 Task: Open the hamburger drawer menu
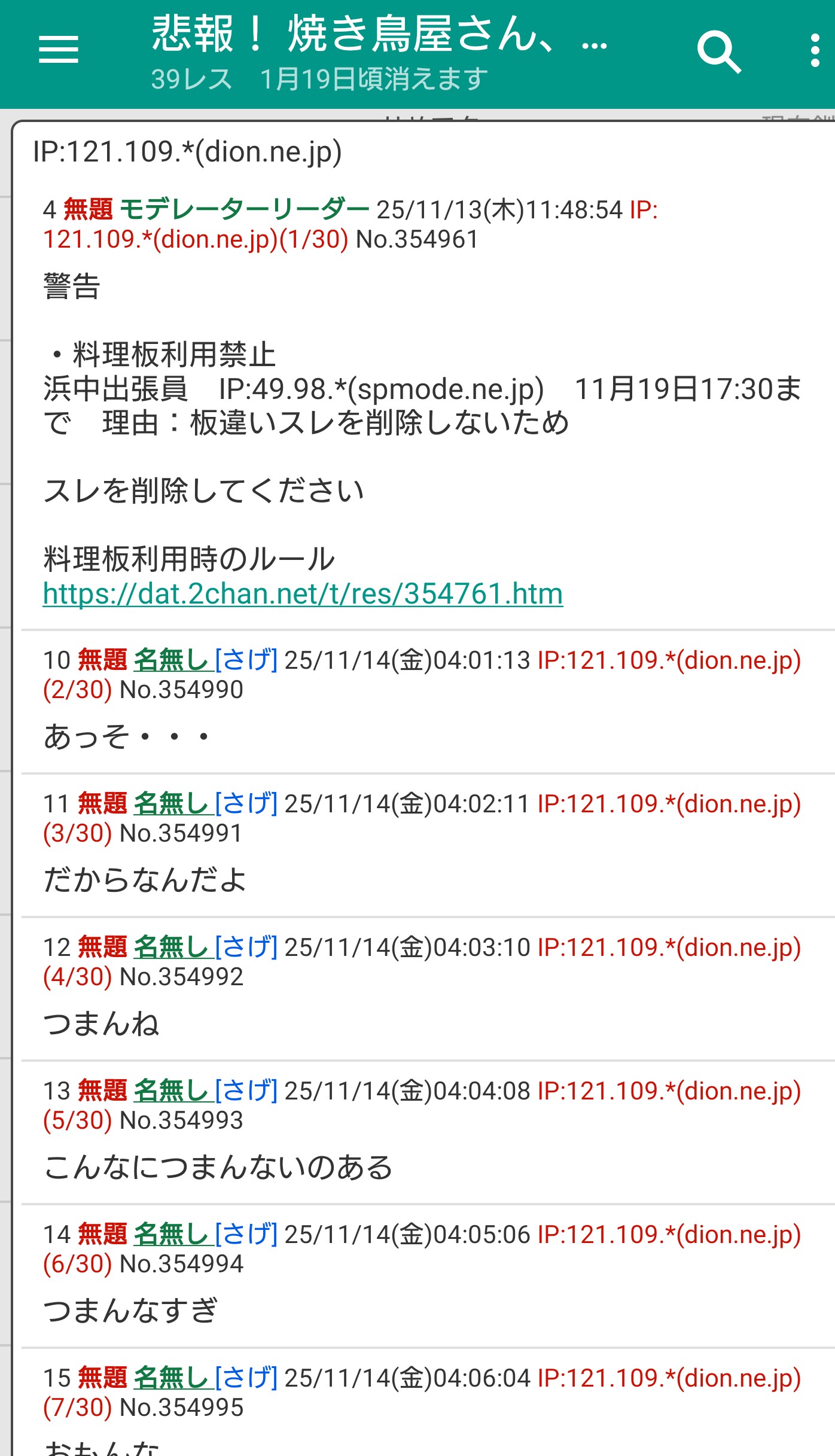point(58,49)
